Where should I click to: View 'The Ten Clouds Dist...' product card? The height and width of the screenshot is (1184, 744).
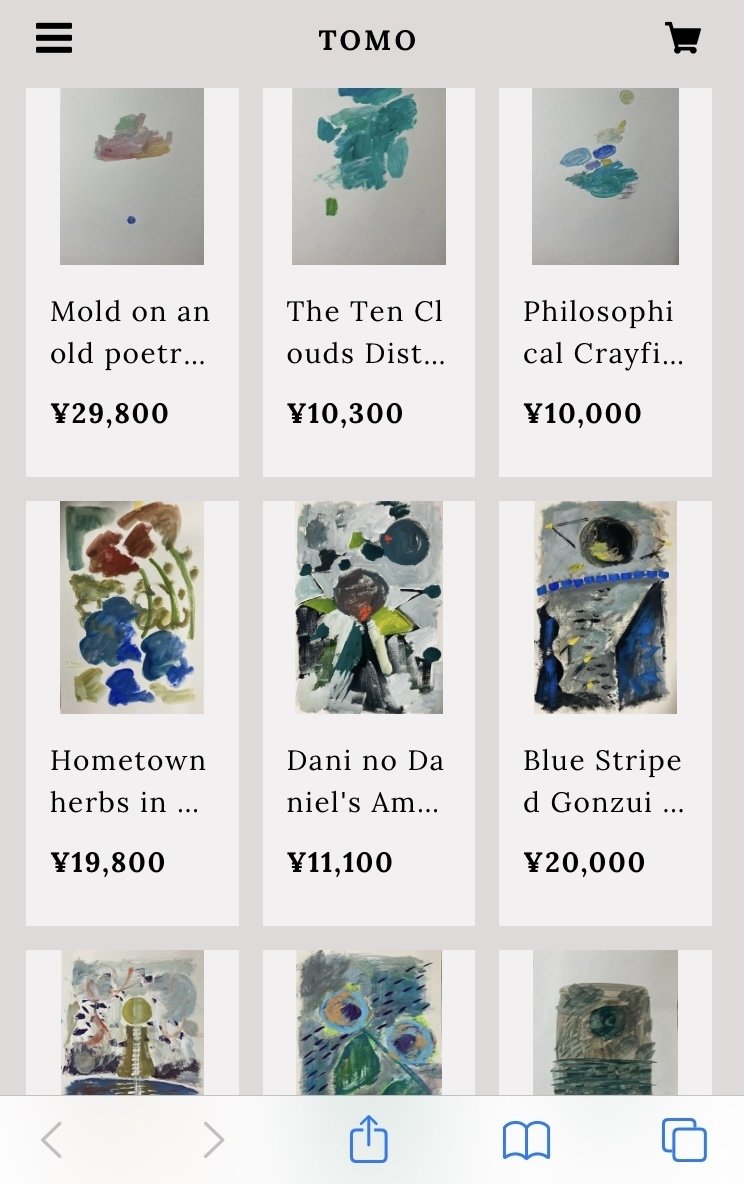[368, 280]
